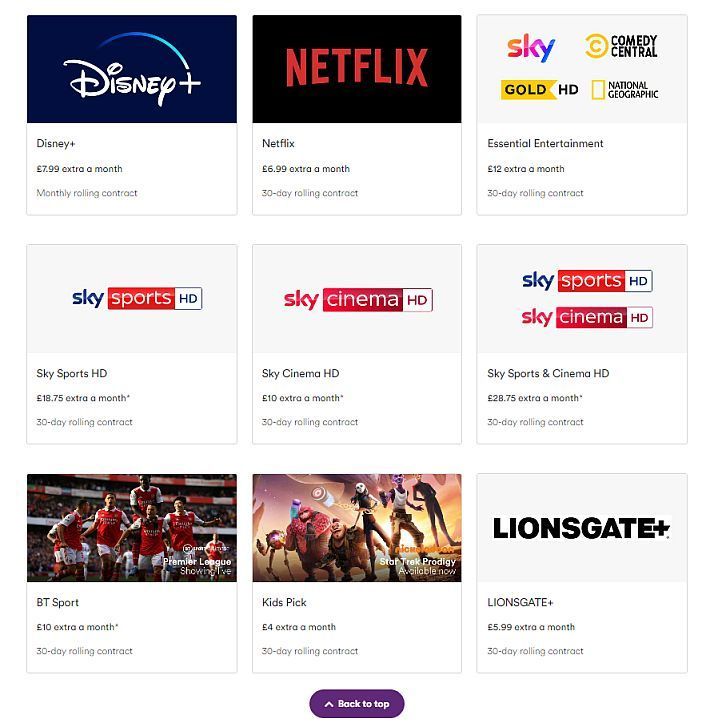Open the Sky Cinema HD card

tap(356, 343)
